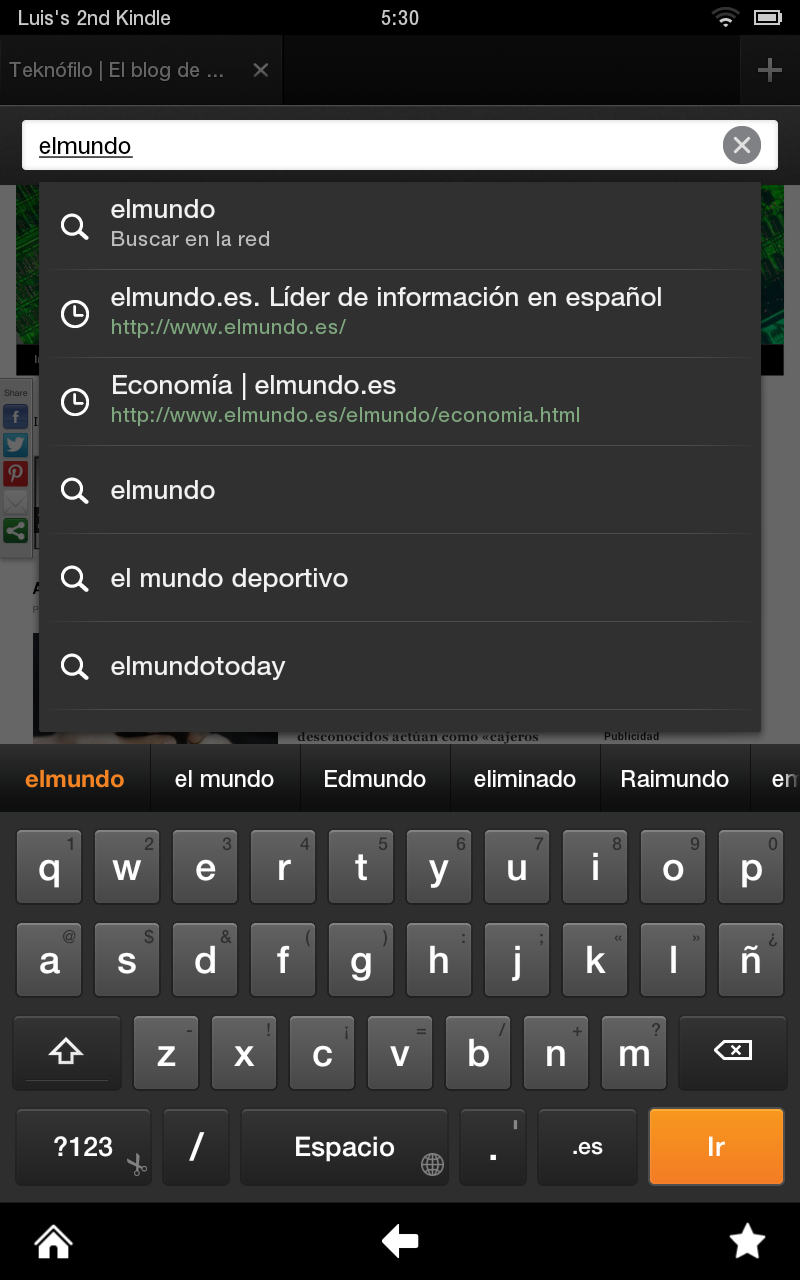
Task: Tap the orange Ir go key
Action: (716, 1147)
